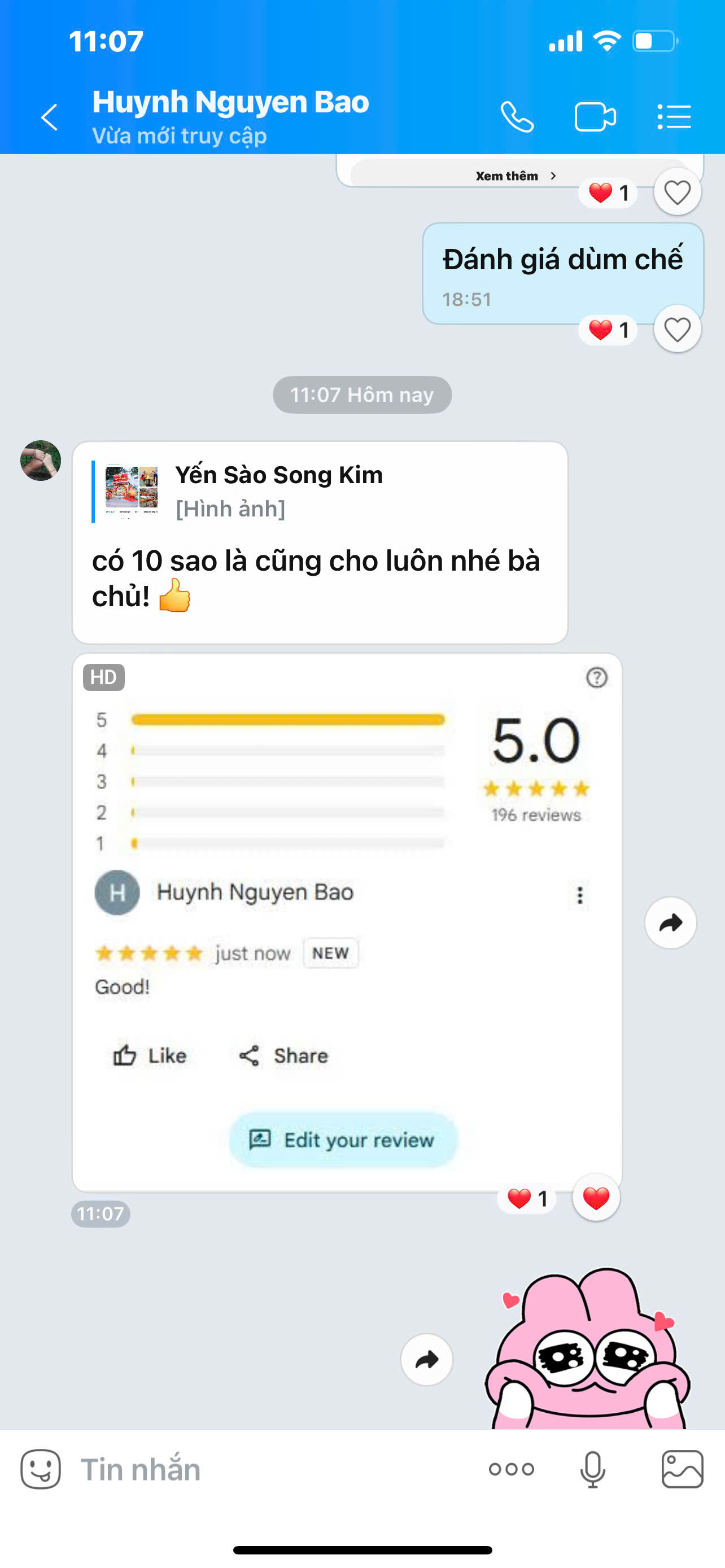725x1568 pixels.
Task: Tap Xem thêm to expand the message
Action: pyautogui.click(x=515, y=176)
